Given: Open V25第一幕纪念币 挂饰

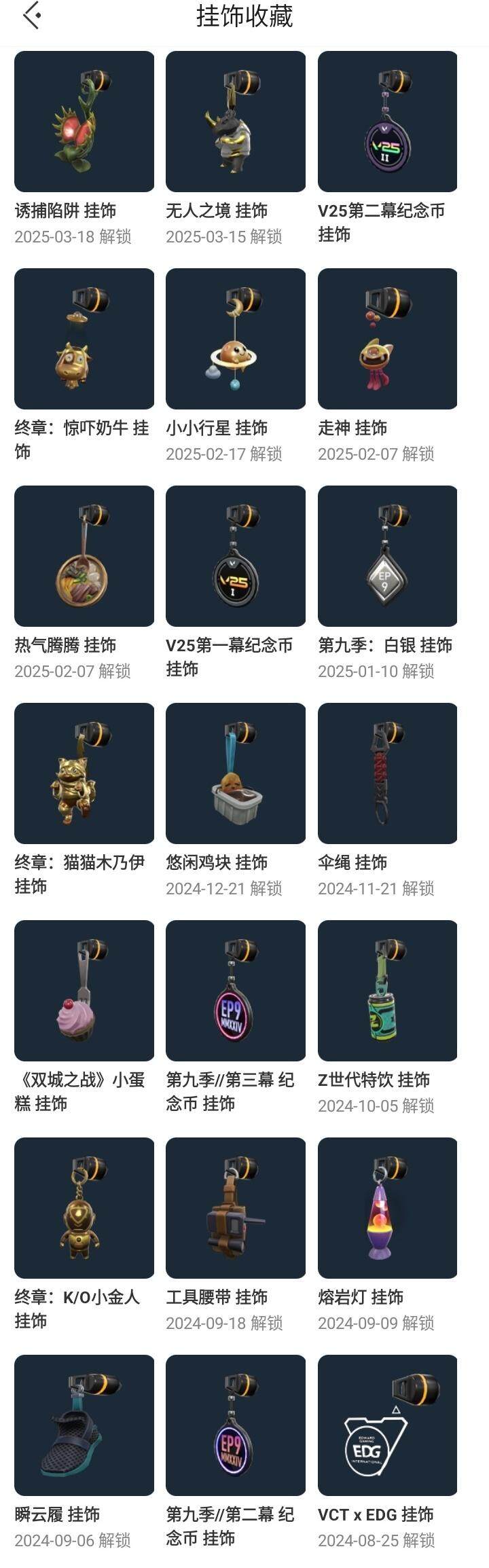Looking at the screenshot, I should (236, 556).
